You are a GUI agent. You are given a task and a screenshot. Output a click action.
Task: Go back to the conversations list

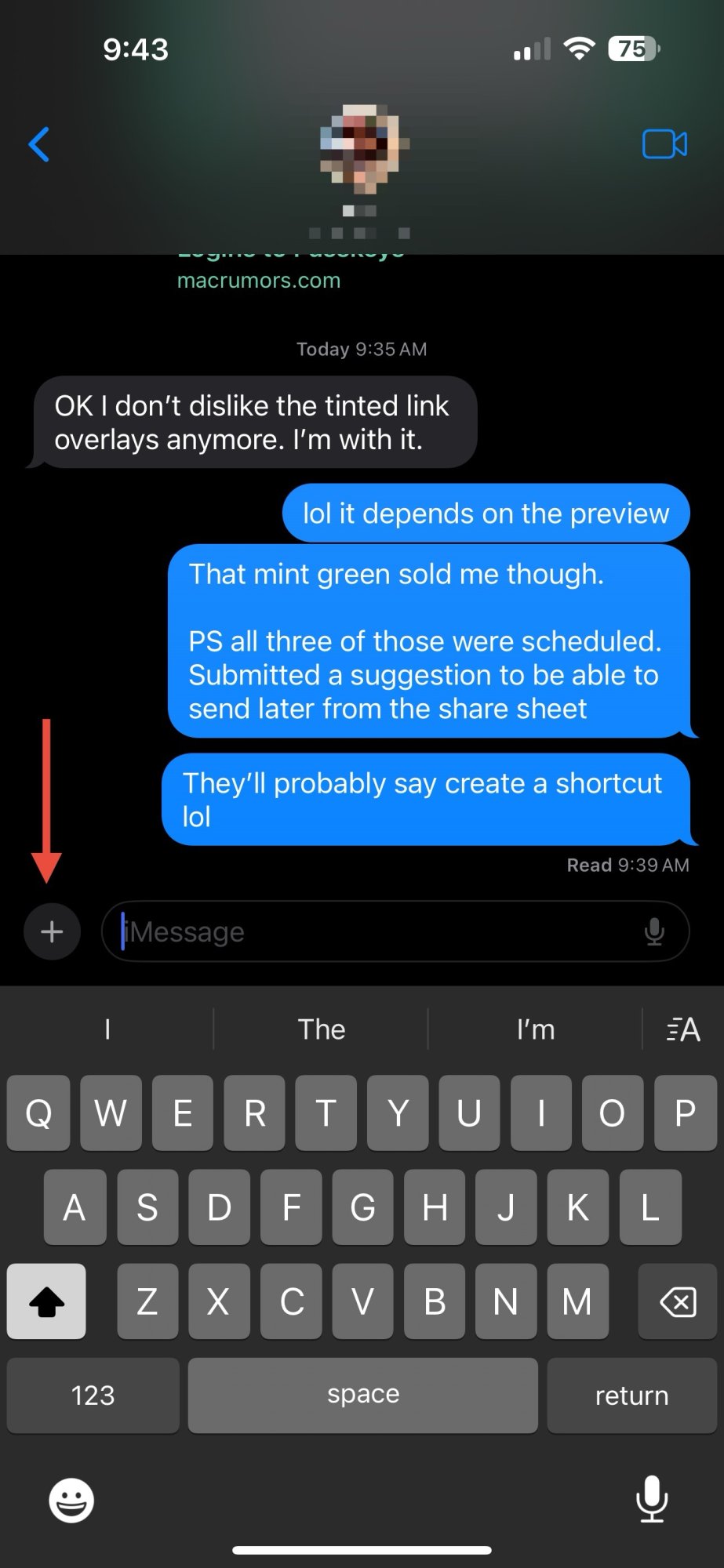39,144
